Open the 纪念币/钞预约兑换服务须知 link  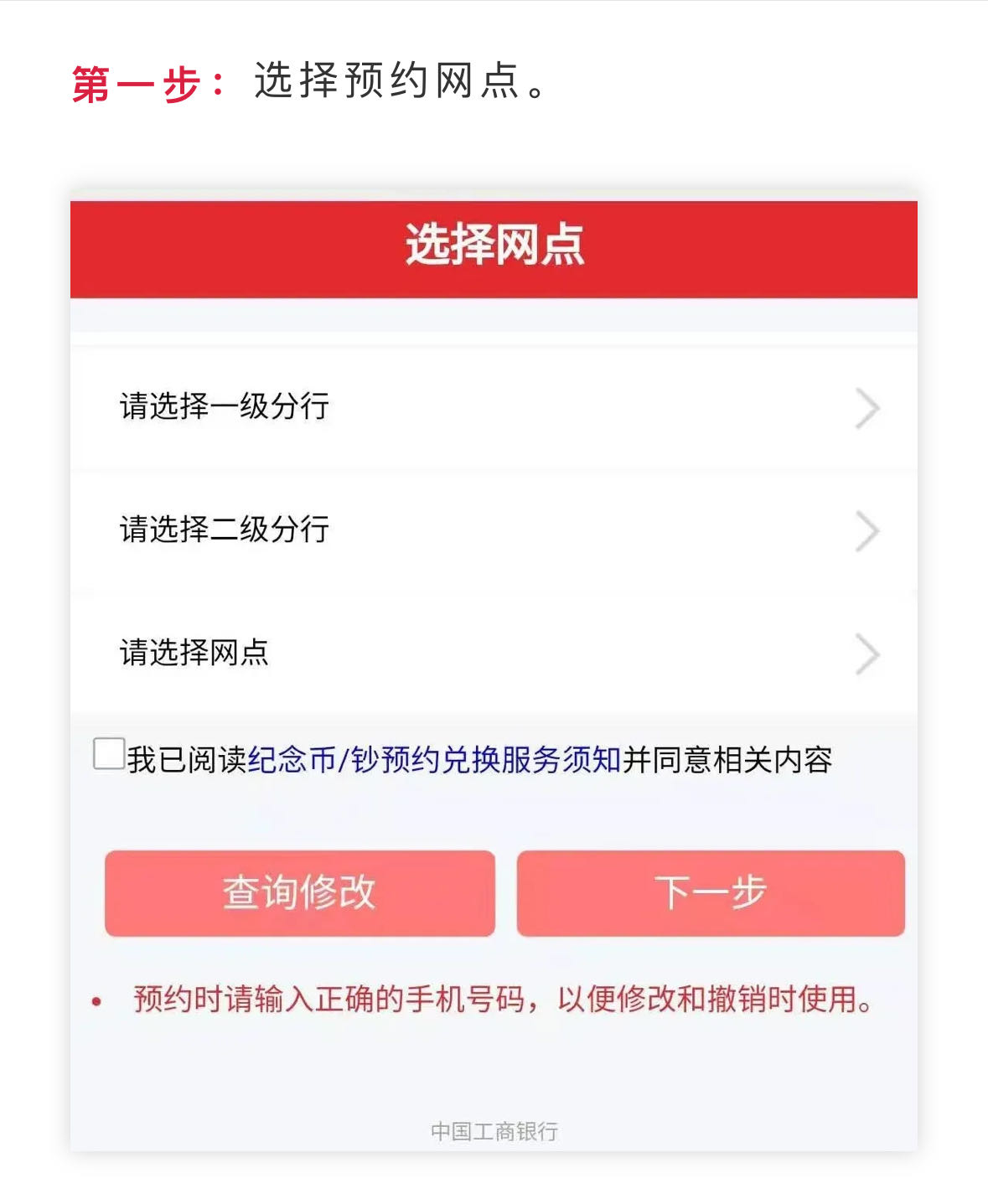coord(436,759)
